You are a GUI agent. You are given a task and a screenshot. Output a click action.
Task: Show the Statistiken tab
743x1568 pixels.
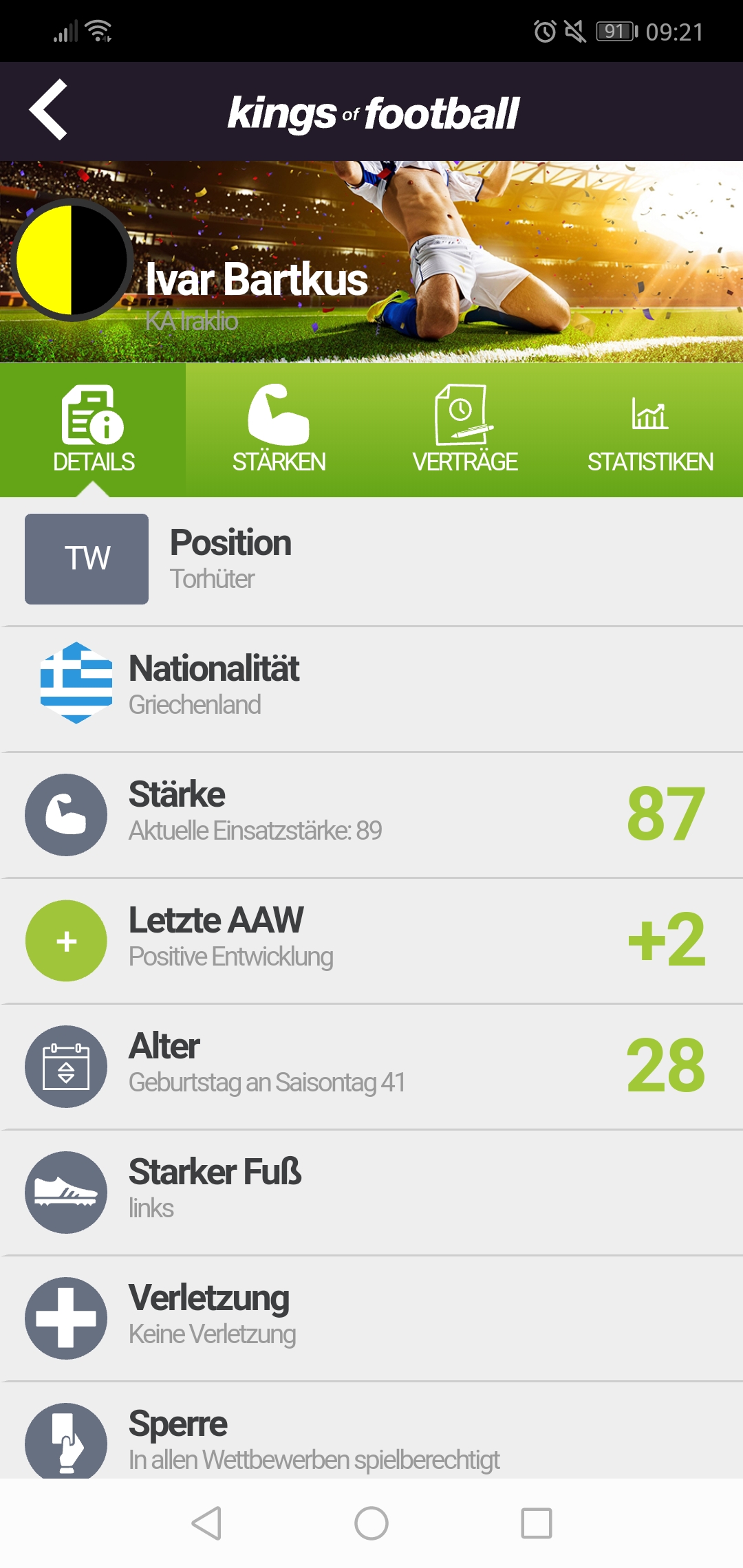tap(650, 430)
